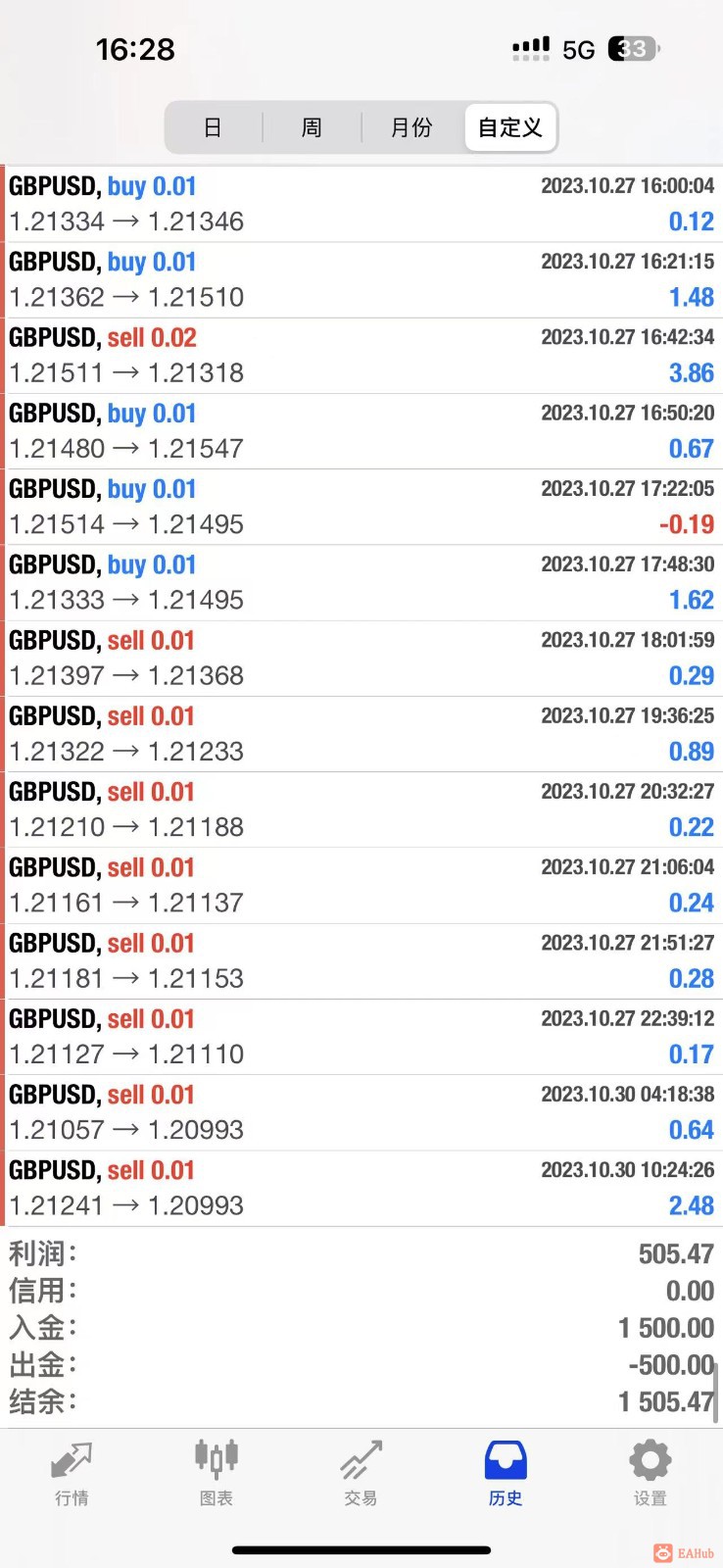View the GBPUSD buy trade at 16:00:04
The height and width of the screenshot is (1568, 723).
pos(361,204)
